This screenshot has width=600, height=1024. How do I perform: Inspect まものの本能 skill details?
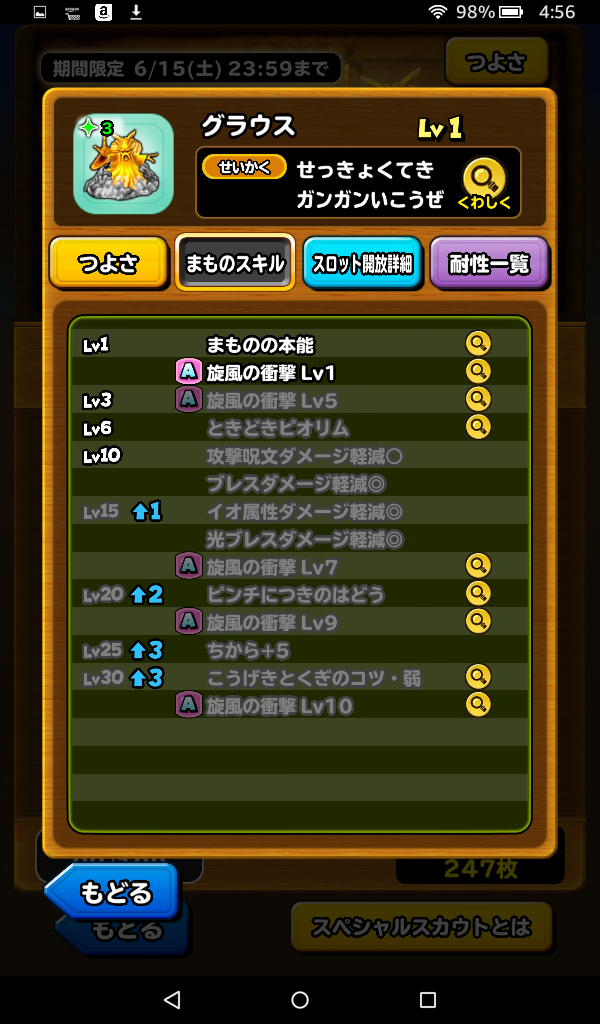tap(478, 345)
